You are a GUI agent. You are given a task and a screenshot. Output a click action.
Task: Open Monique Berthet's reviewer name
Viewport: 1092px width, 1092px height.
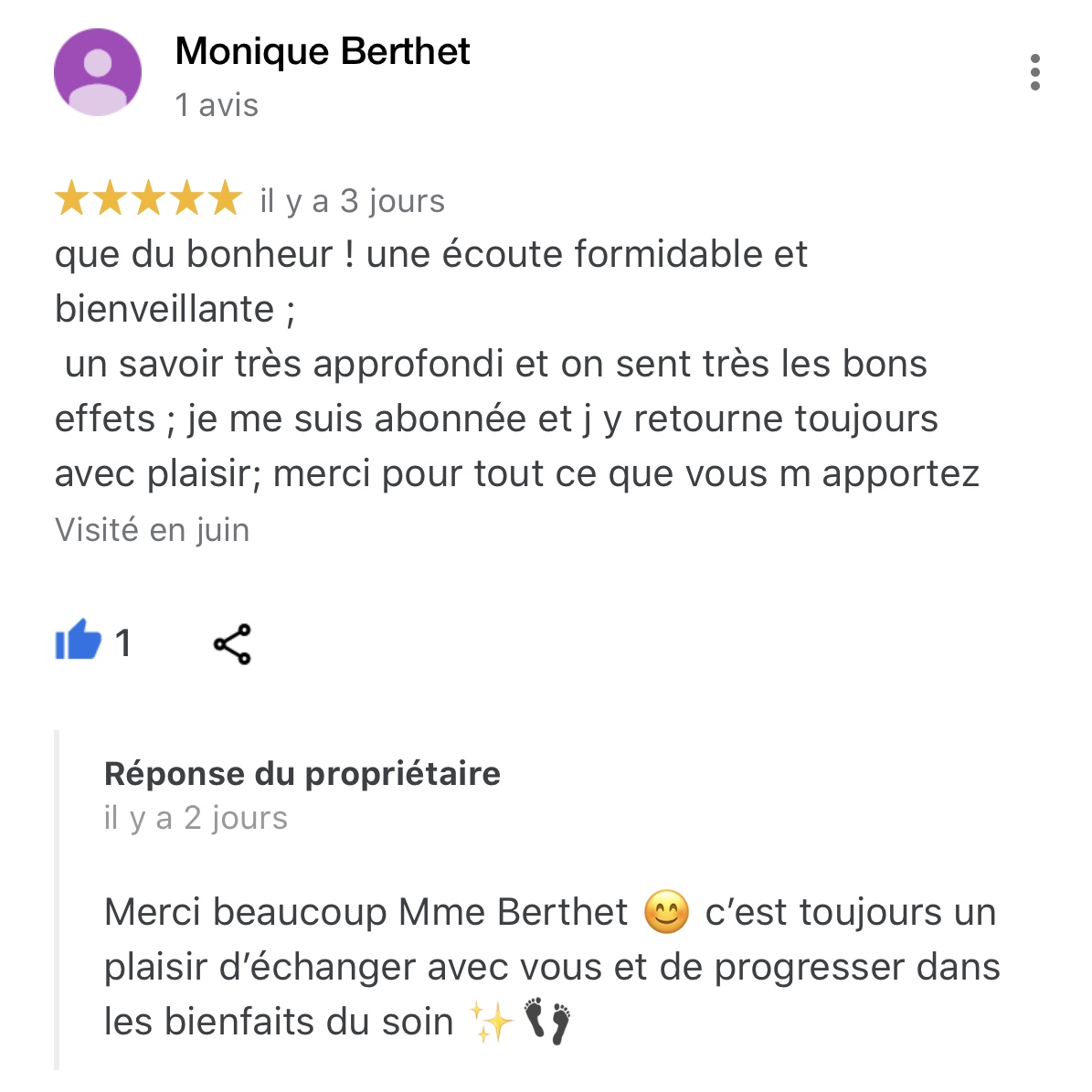(323, 51)
